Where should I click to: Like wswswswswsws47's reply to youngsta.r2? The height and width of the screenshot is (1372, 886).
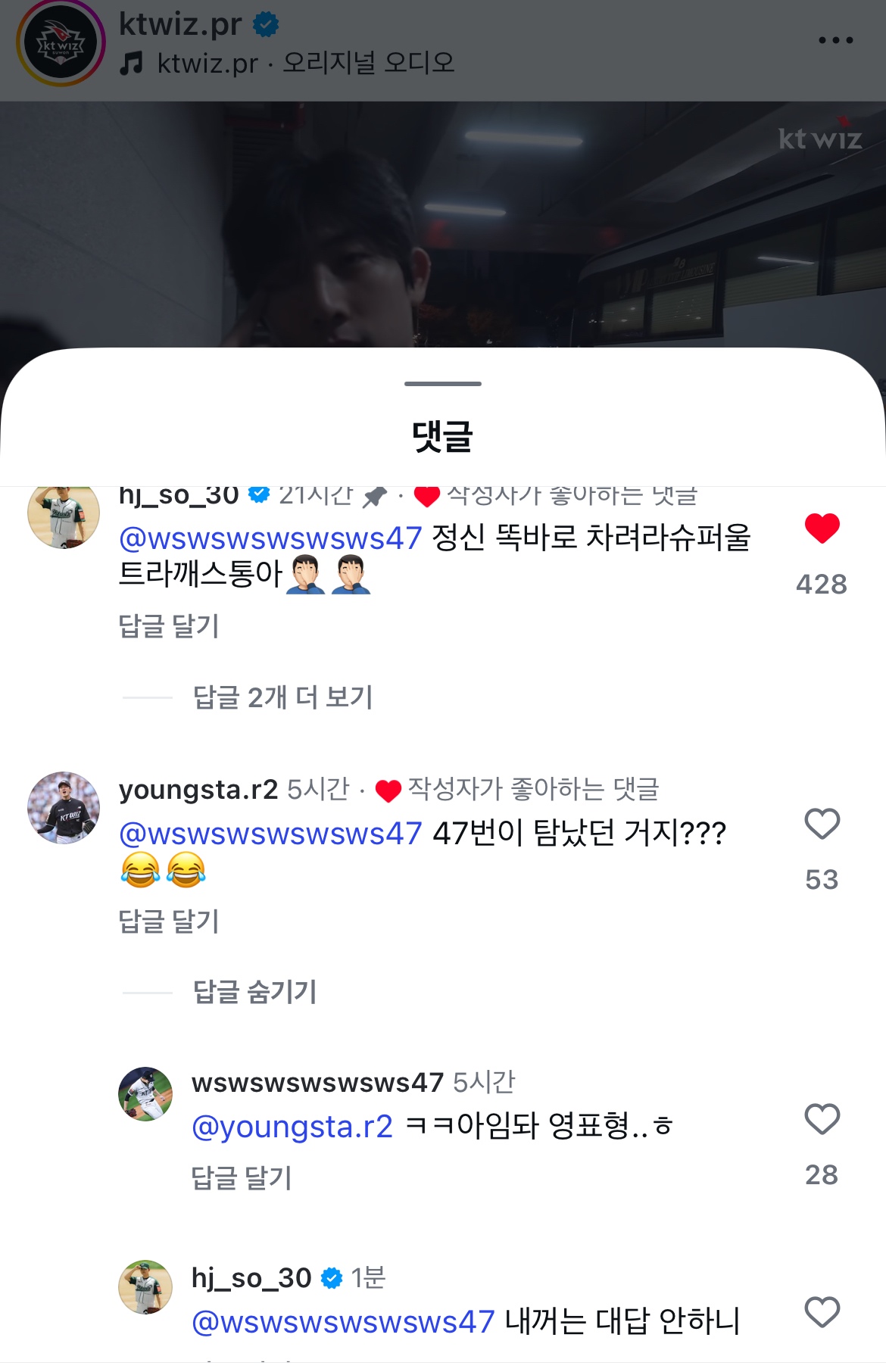[822, 1119]
